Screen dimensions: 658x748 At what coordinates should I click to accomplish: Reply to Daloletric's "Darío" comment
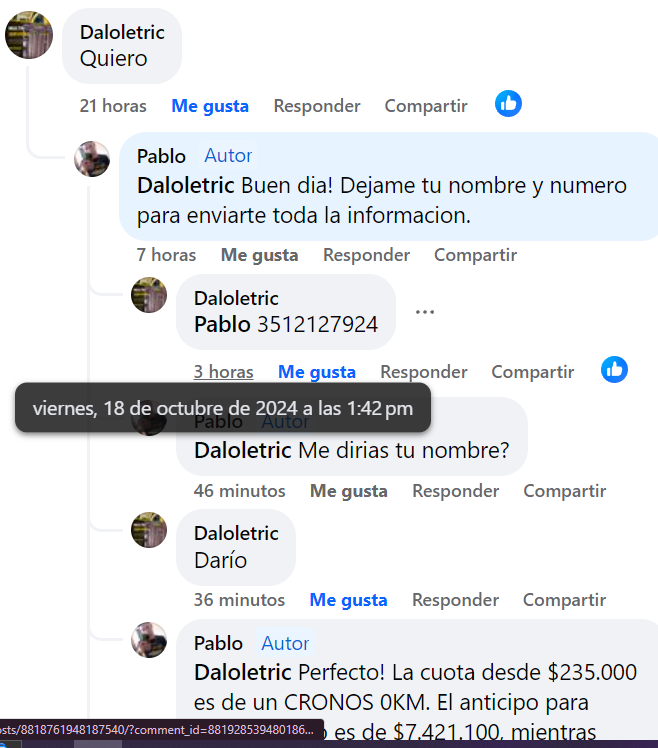click(455, 600)
